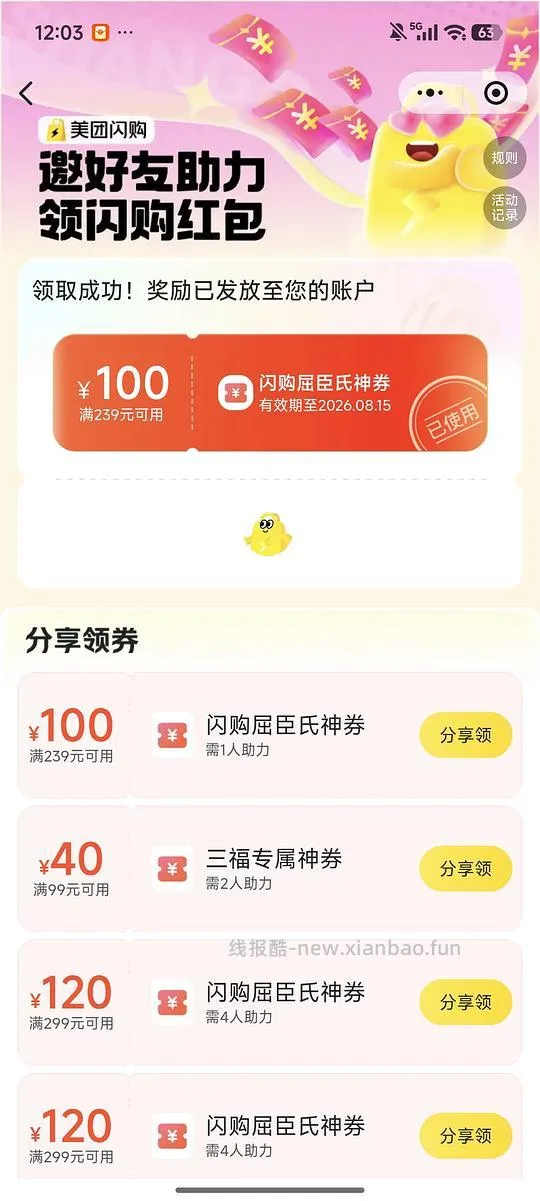Open 活动记录 activity records
Viewport: 540px width, 1201px height.
point(505,207)
